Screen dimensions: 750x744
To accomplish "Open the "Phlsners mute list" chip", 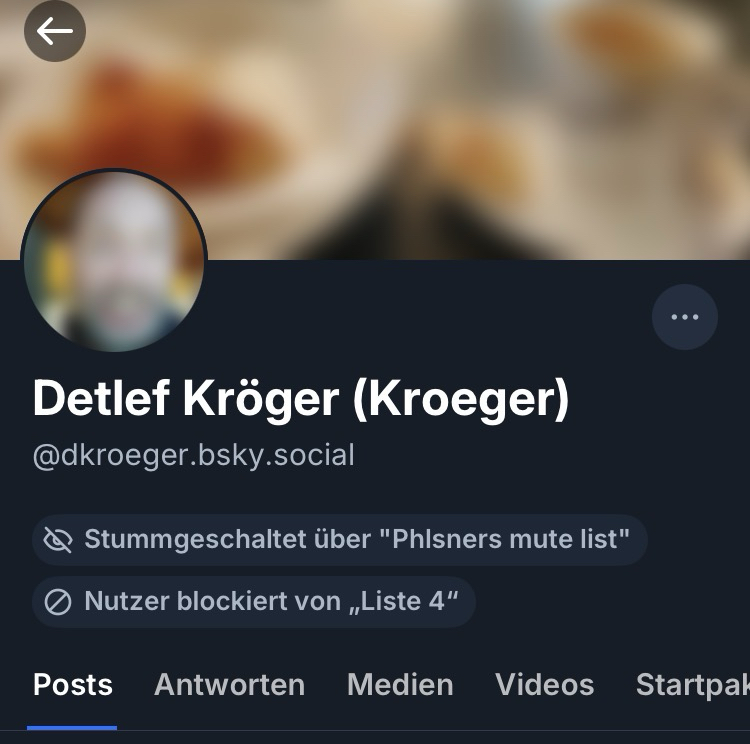I will point(339,540).
